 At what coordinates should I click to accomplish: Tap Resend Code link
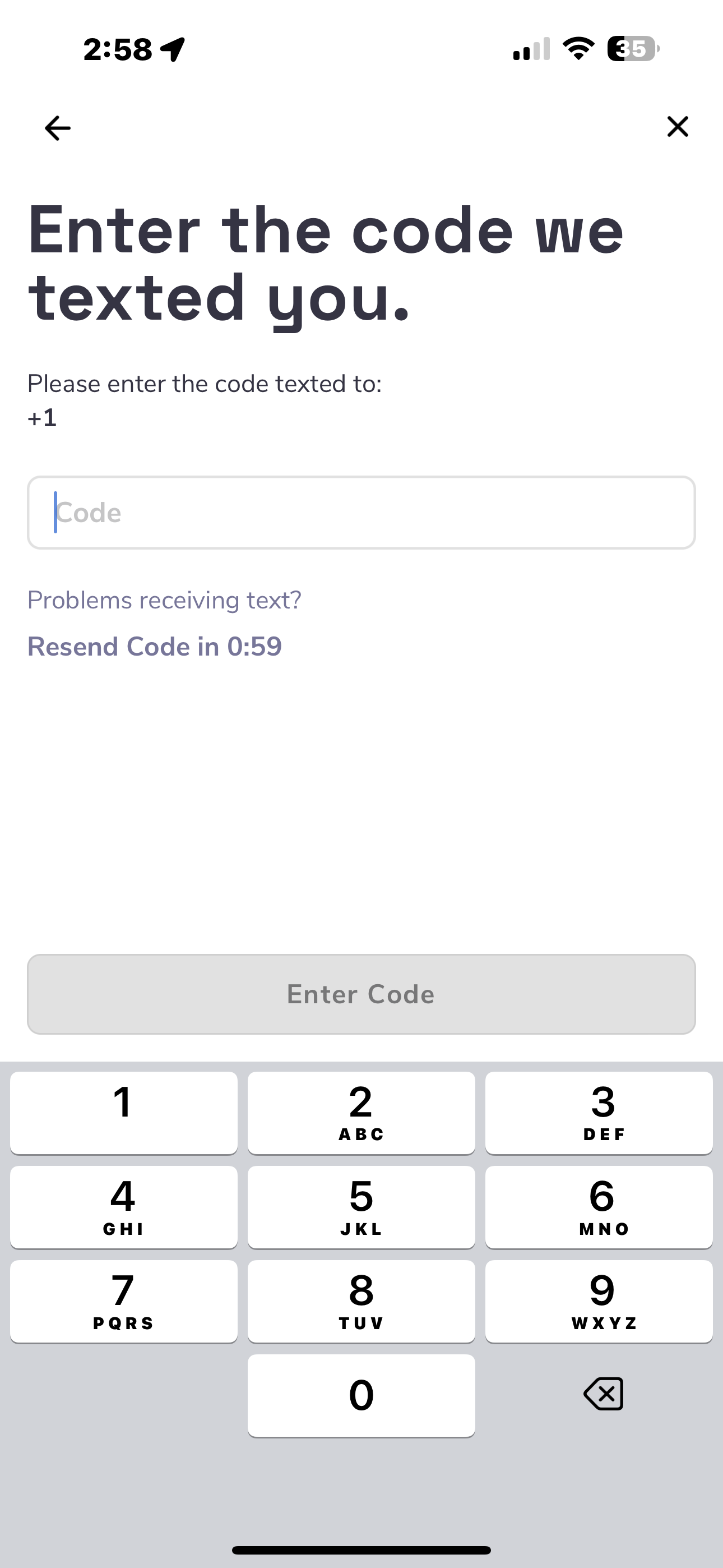pos(155,647)
